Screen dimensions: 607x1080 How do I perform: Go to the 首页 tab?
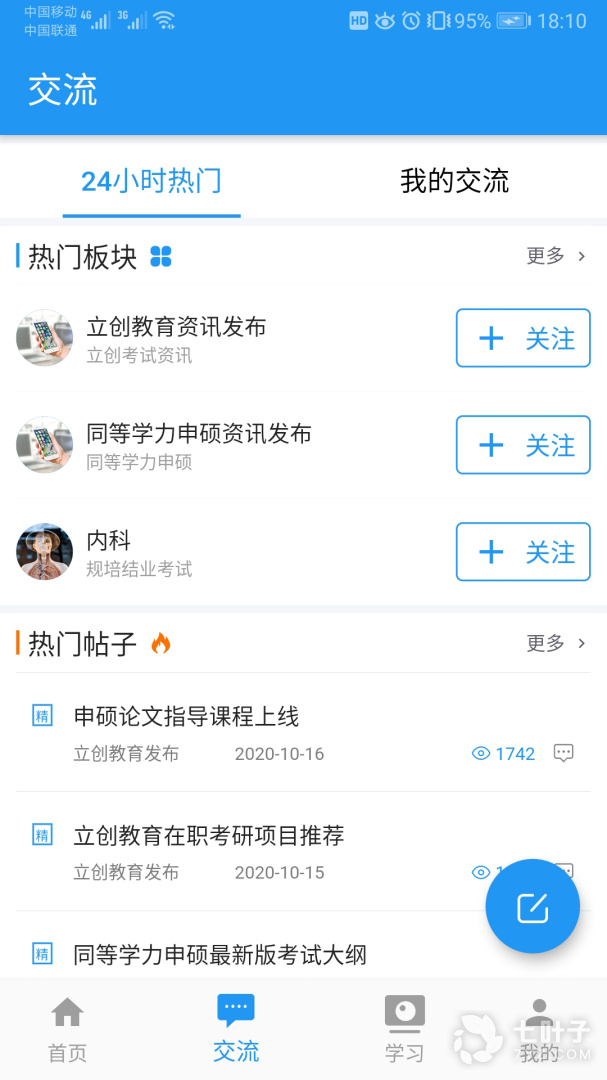(x=67, y=1029)
